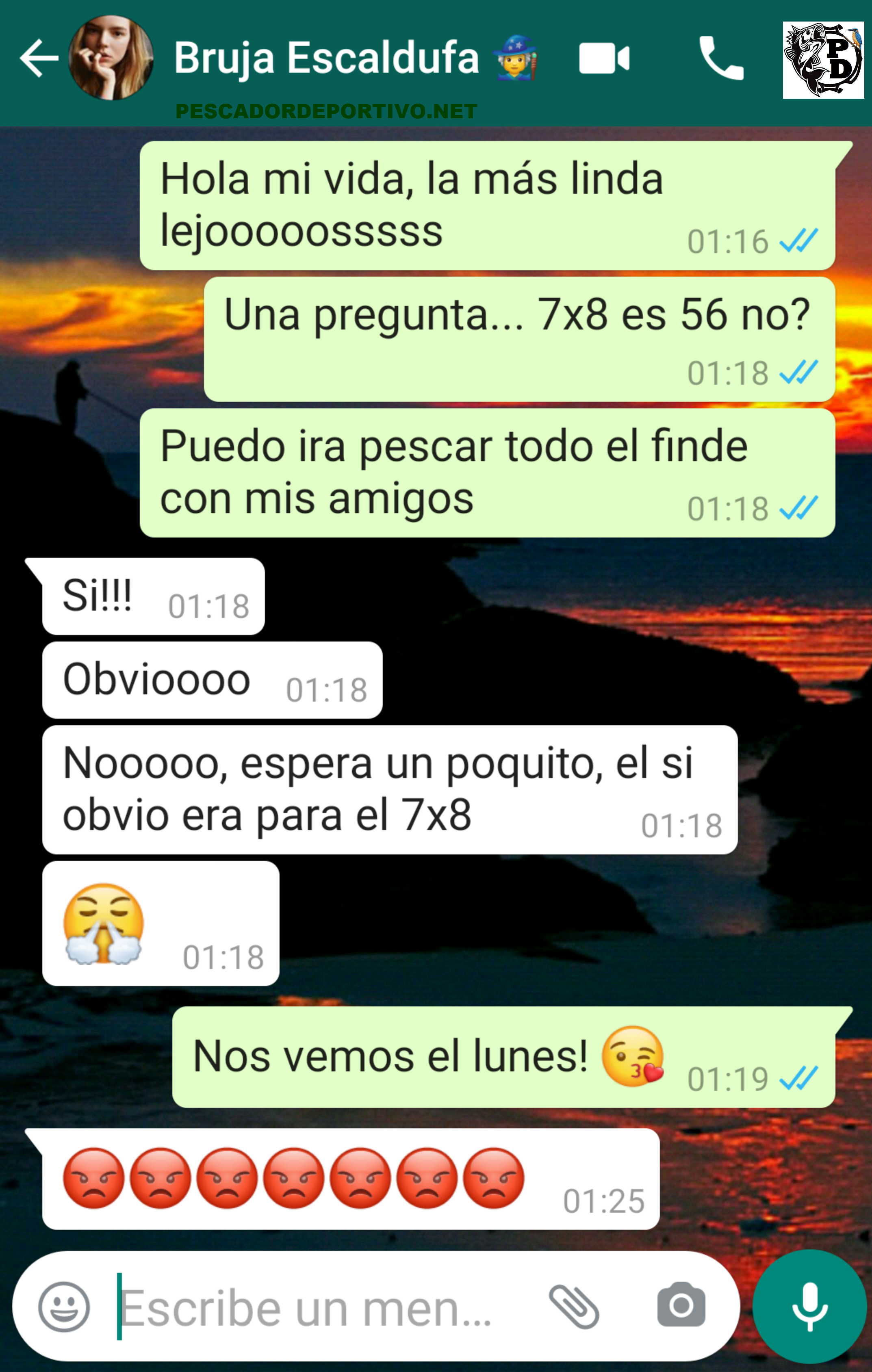Start a voice call

(x=721, y=58)
